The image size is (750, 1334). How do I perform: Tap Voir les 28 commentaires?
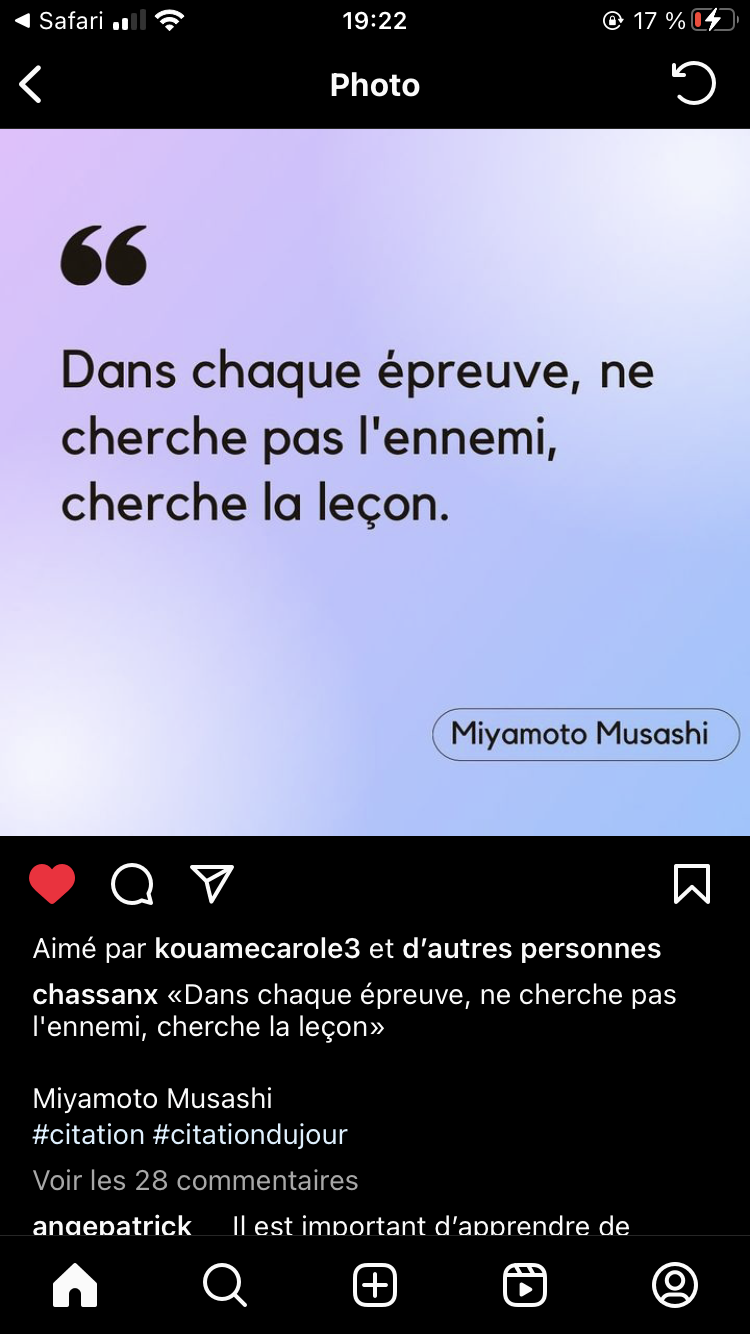pos(195,1180)
